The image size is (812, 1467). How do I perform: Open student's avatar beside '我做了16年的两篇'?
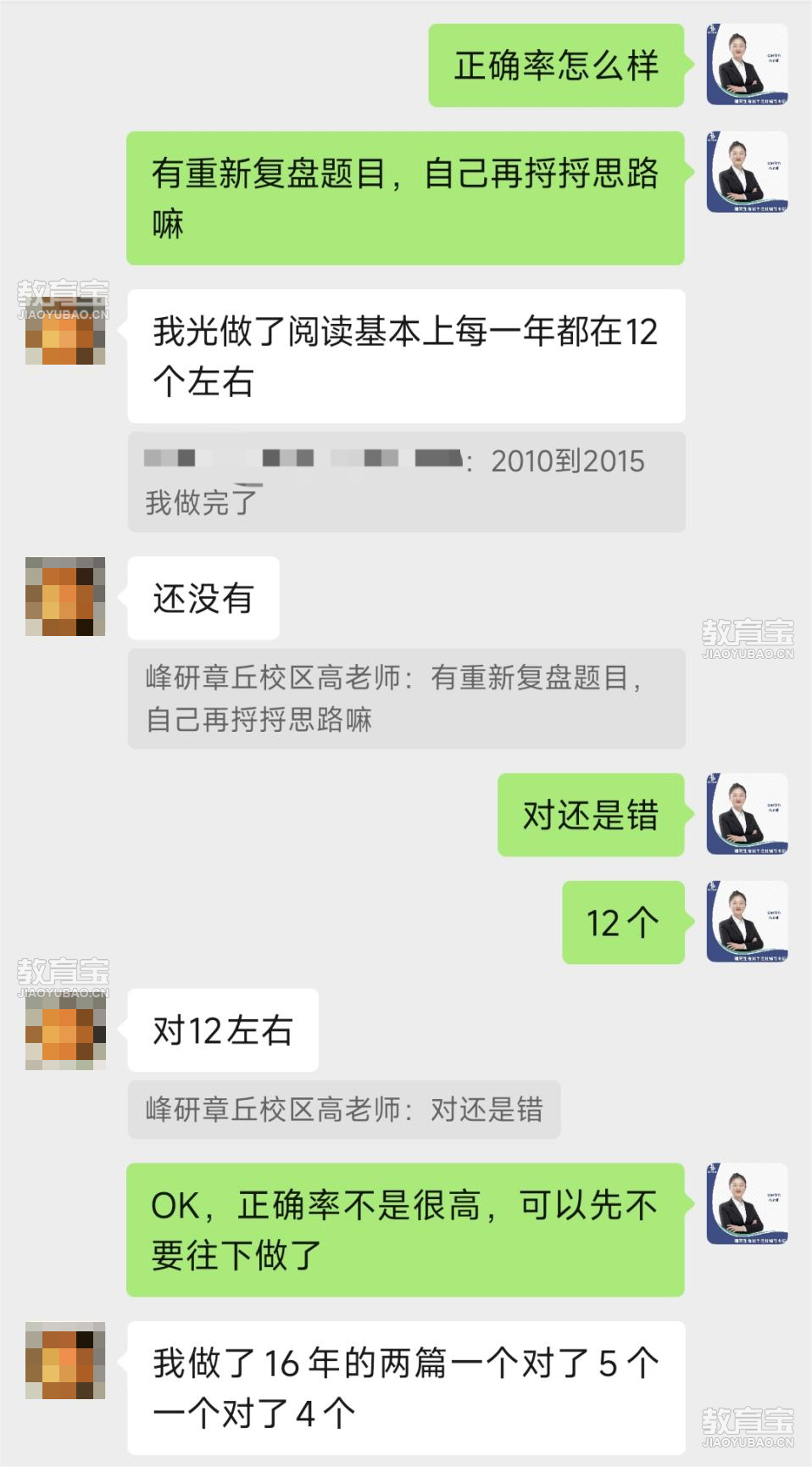point(65,1360)
